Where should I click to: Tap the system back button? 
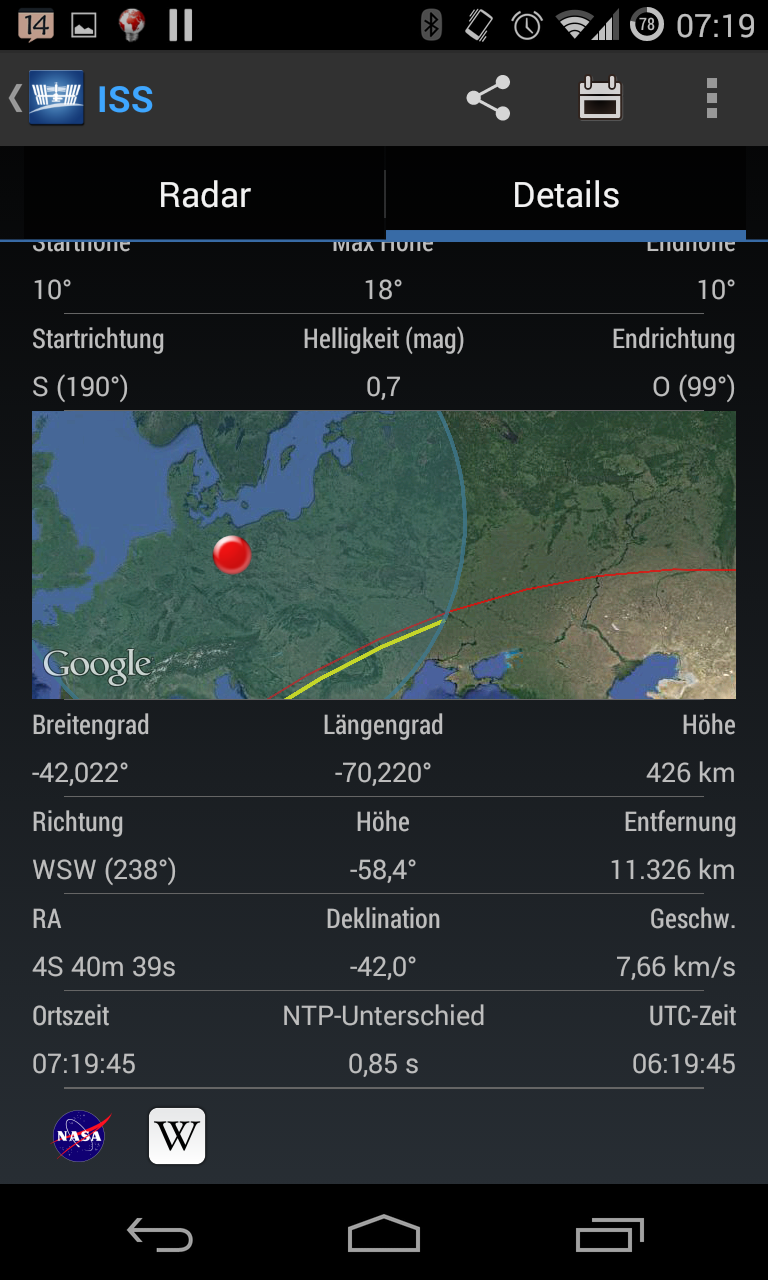pos(160,1234)
